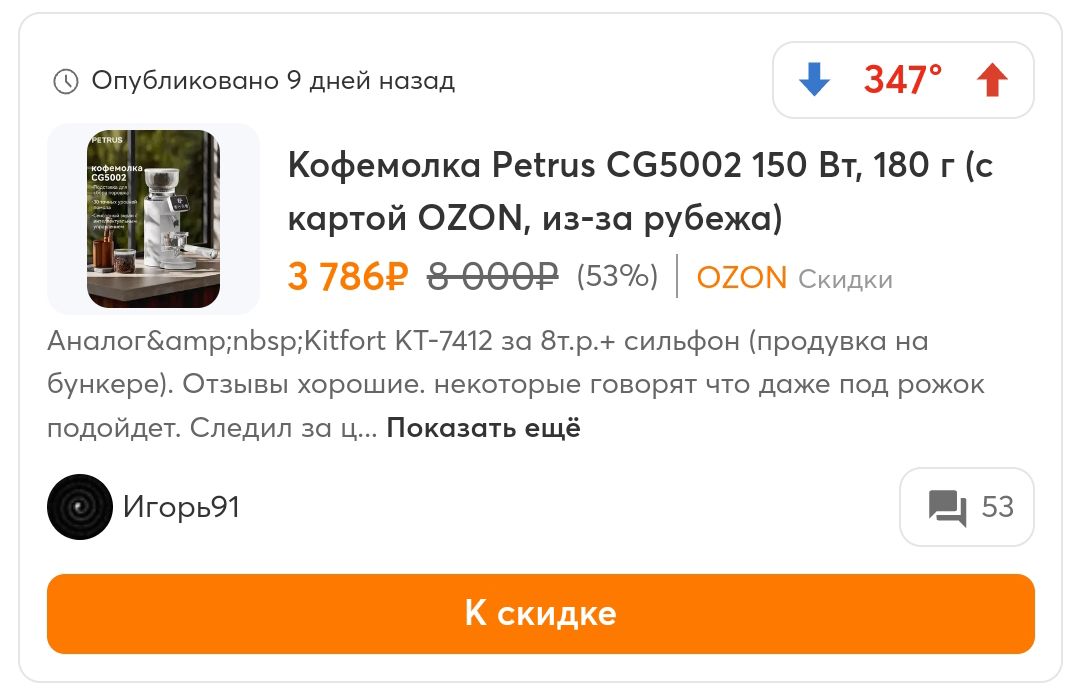The height and width of the screenshot is (697, 1080).
Task: Open the 53 comments
Action: pos(967,507)
